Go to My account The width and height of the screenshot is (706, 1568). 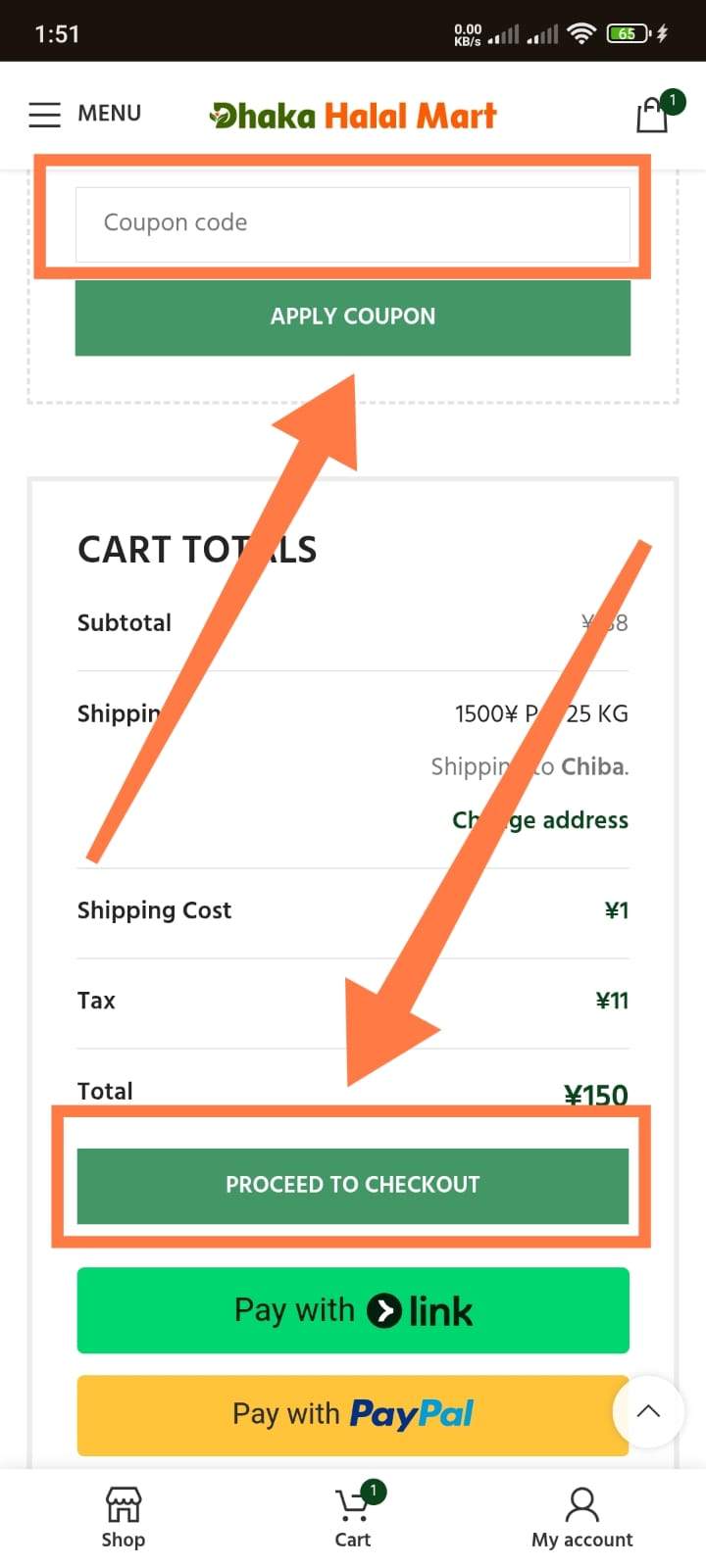pos(581,1517)
